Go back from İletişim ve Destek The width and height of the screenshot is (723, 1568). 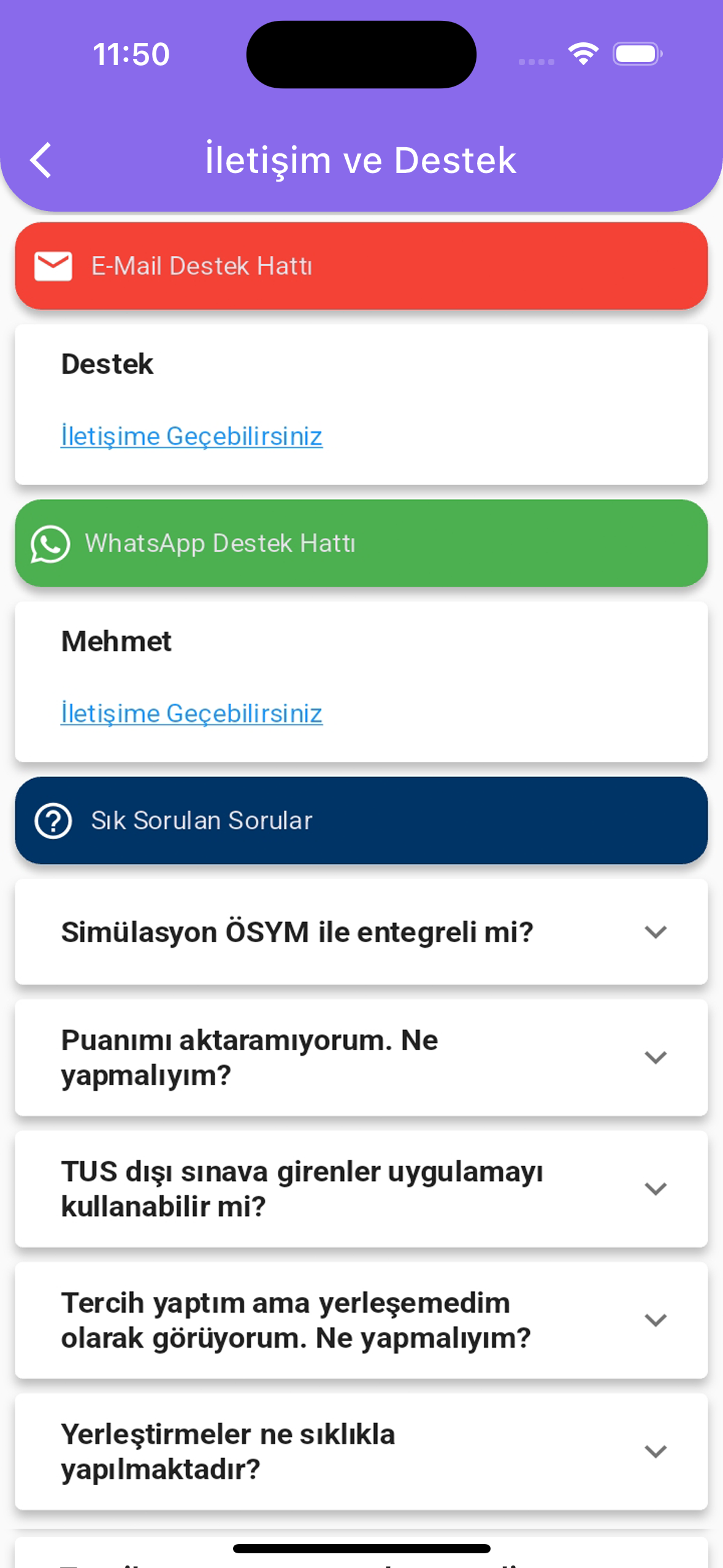pyautogui.click(x=40, y=160)
